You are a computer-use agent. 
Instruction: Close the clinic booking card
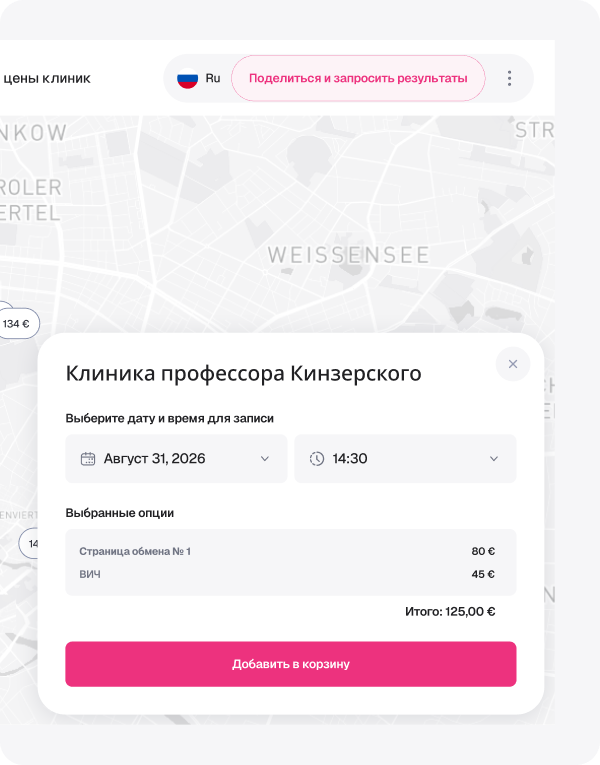(x=512, y=364)
